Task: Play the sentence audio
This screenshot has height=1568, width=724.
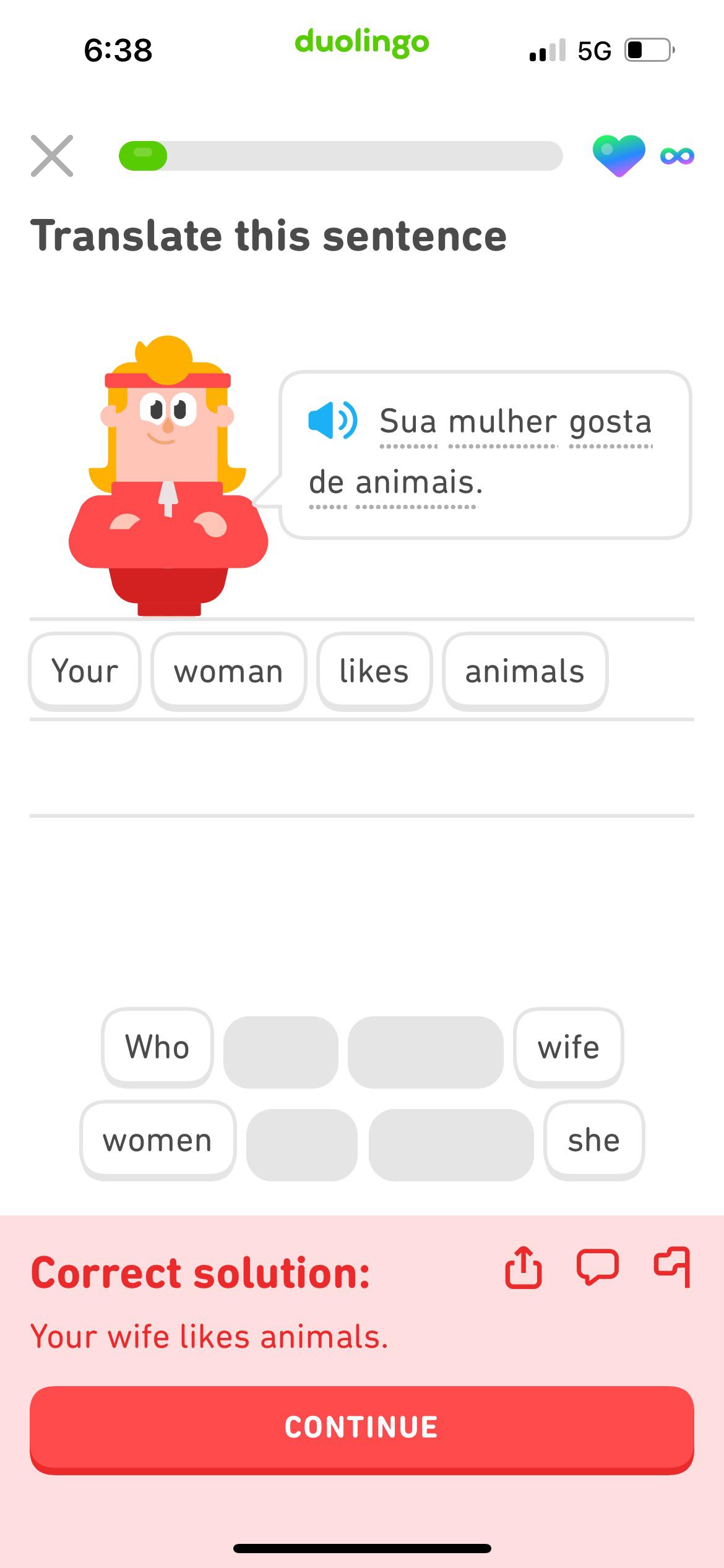Action: 332,421
